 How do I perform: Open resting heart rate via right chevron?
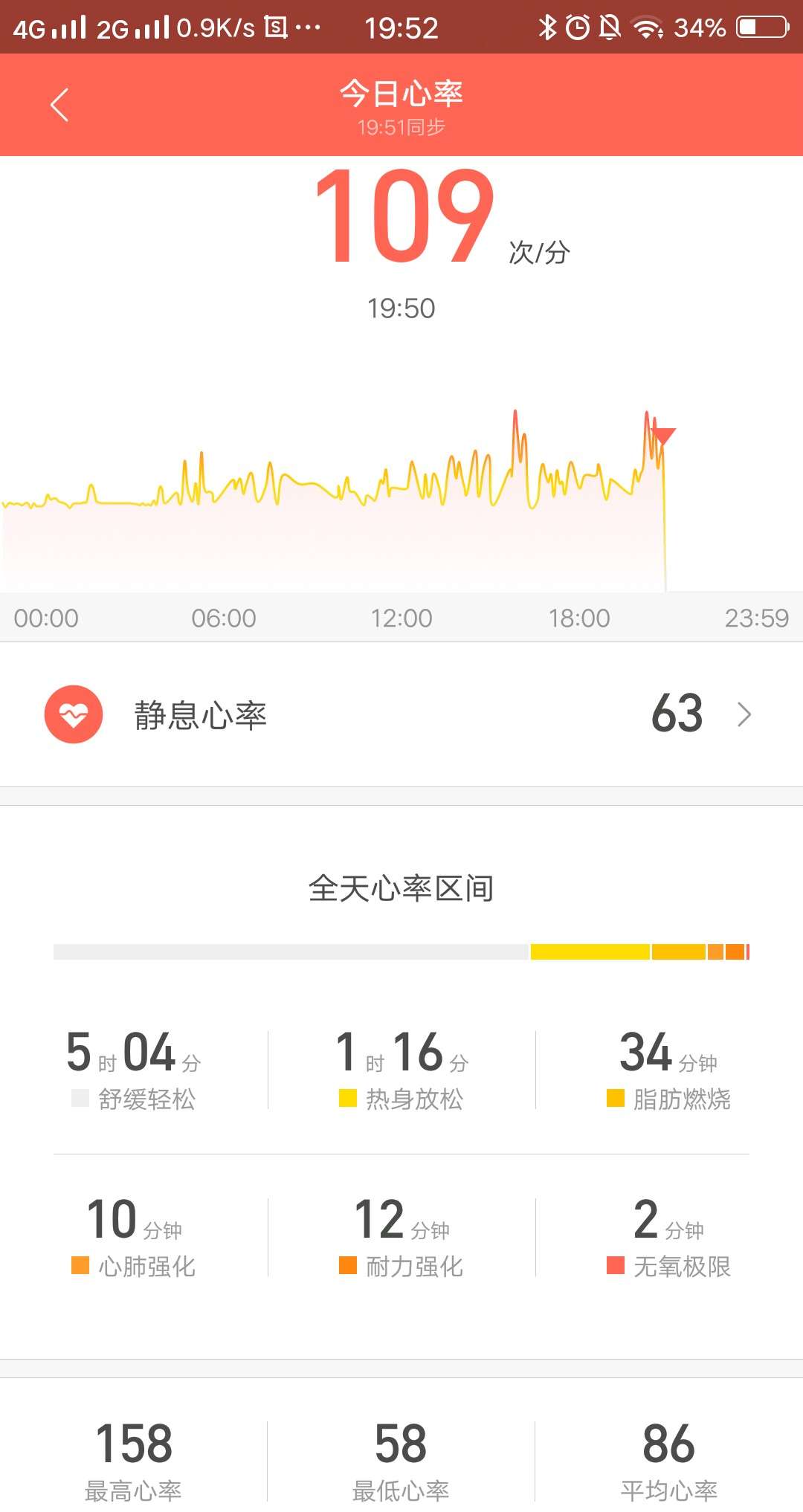tap(745, 714)
